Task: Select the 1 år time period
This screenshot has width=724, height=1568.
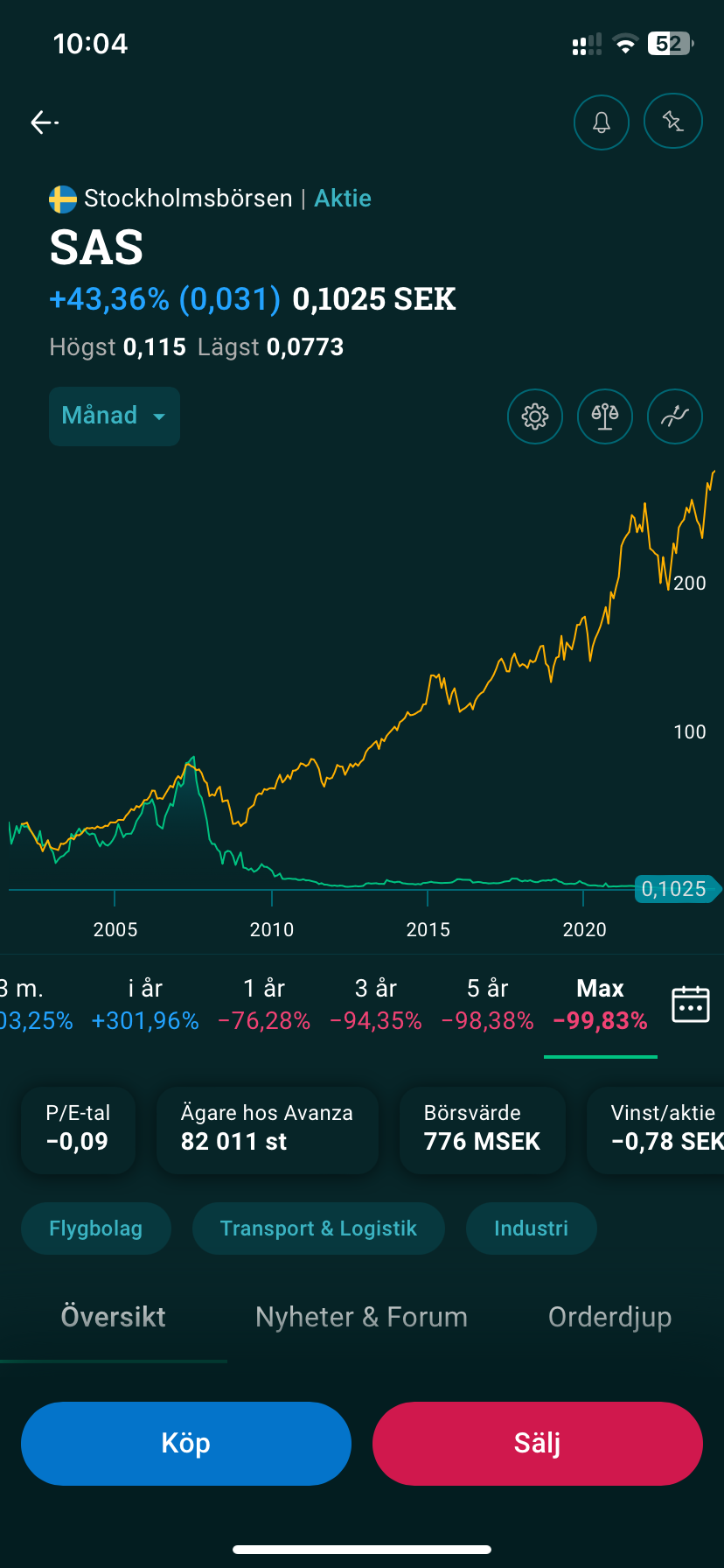Action: pos(264,1004)
